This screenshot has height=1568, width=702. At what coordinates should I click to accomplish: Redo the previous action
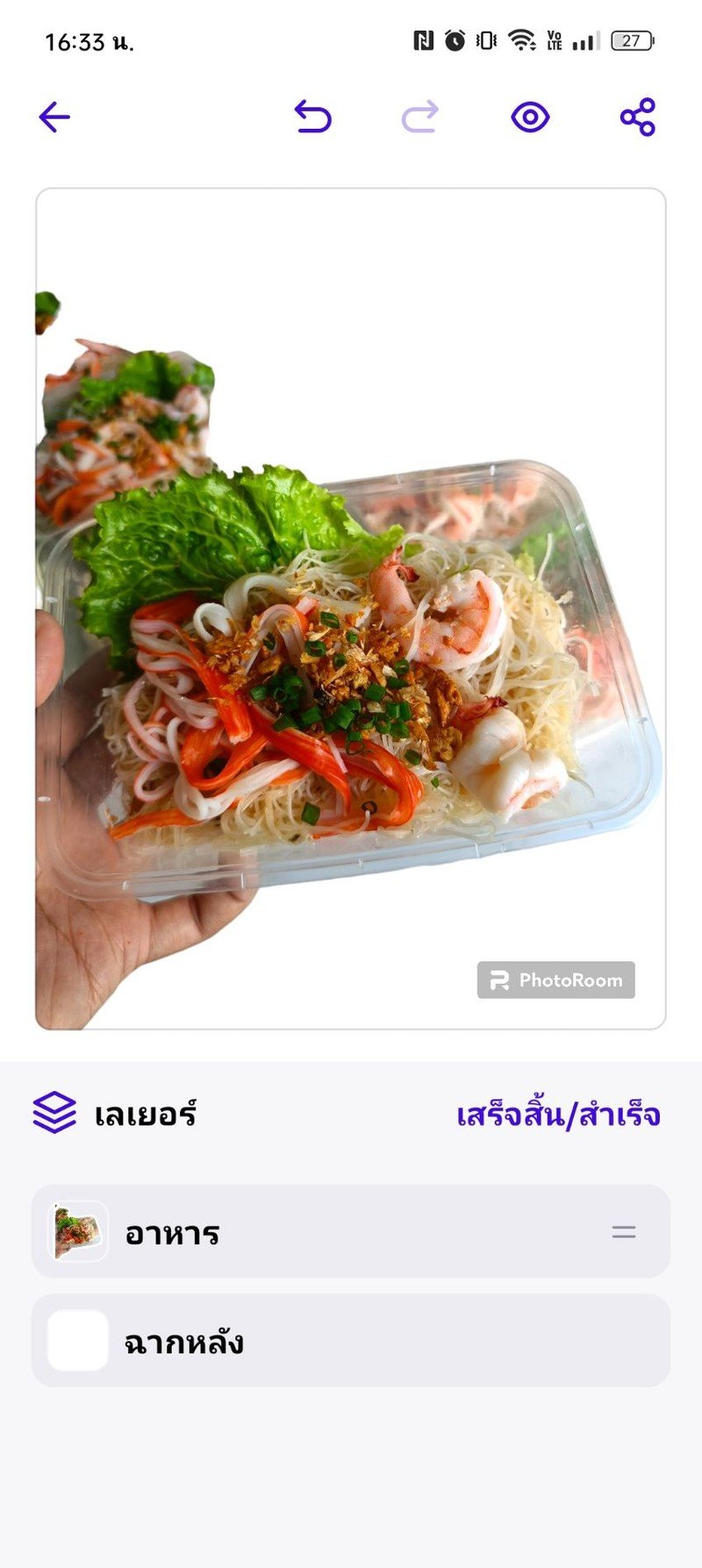tap(420, 117)
